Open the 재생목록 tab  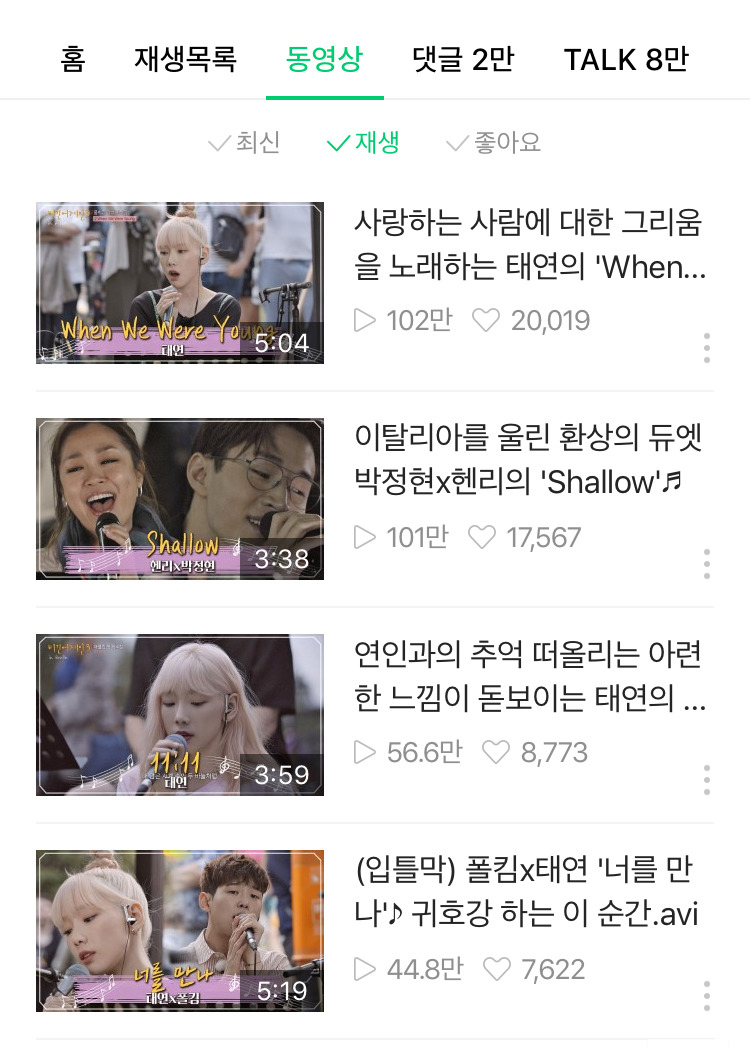[x=185, y=59]
